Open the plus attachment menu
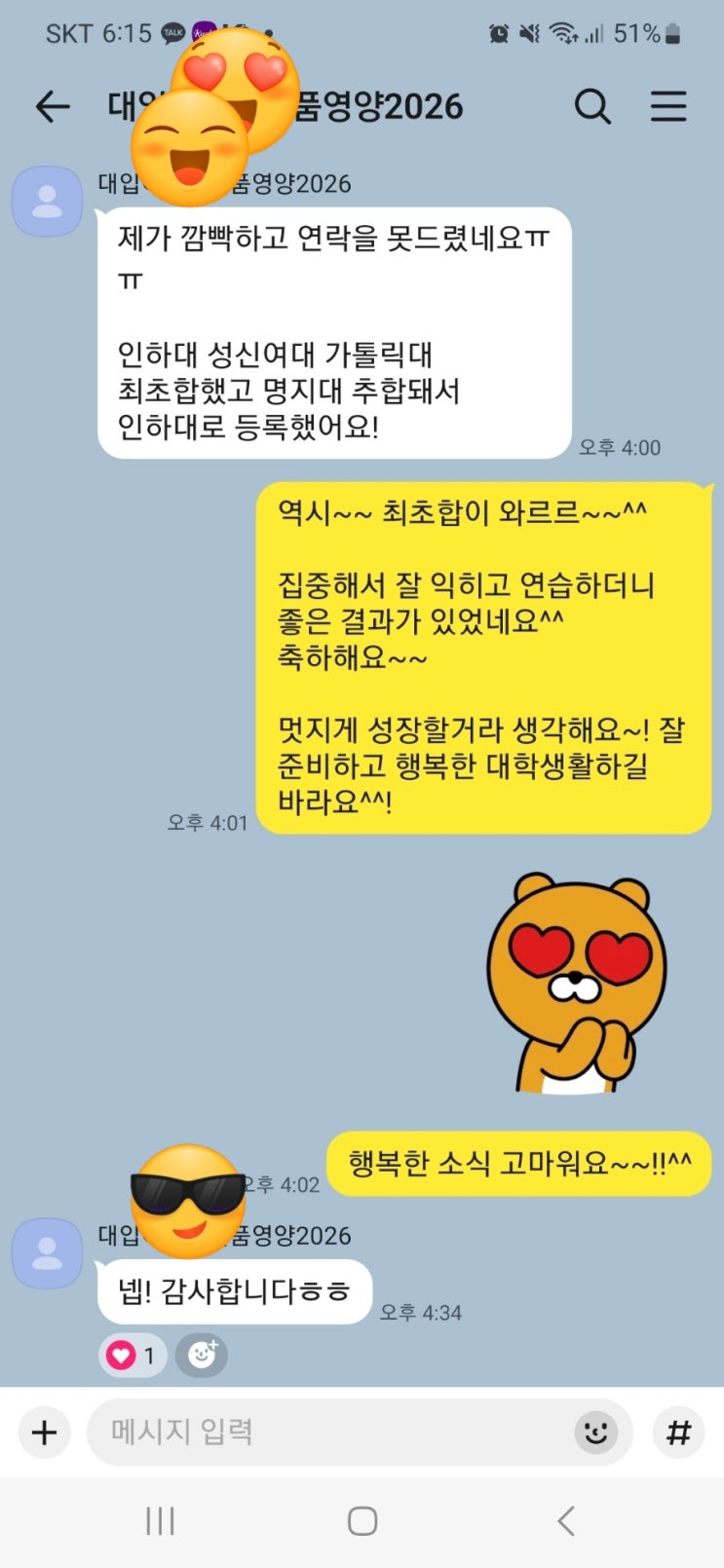 pyautogui.click(x=45, y=1433)
